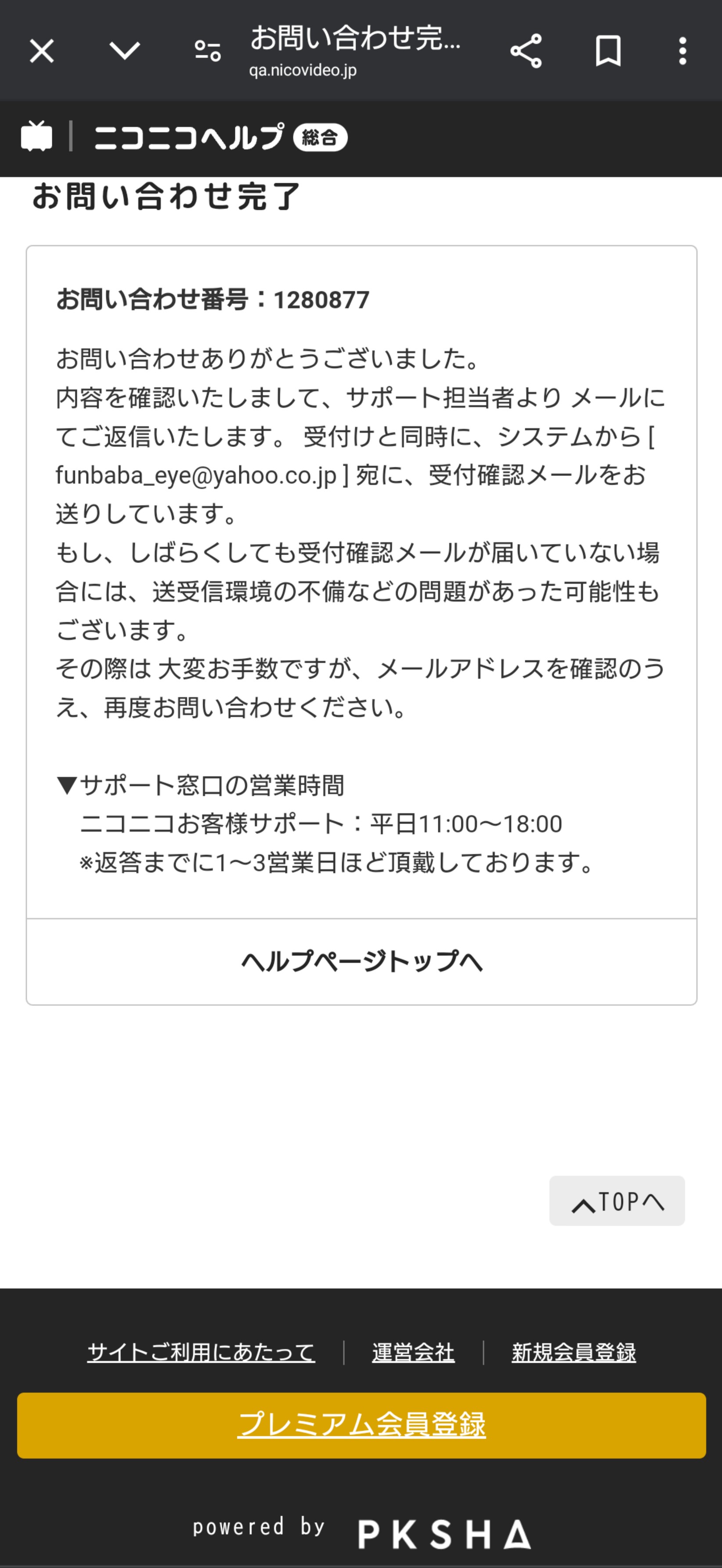Select プレミアム会員登録 button

click(x=361, y=1425)
